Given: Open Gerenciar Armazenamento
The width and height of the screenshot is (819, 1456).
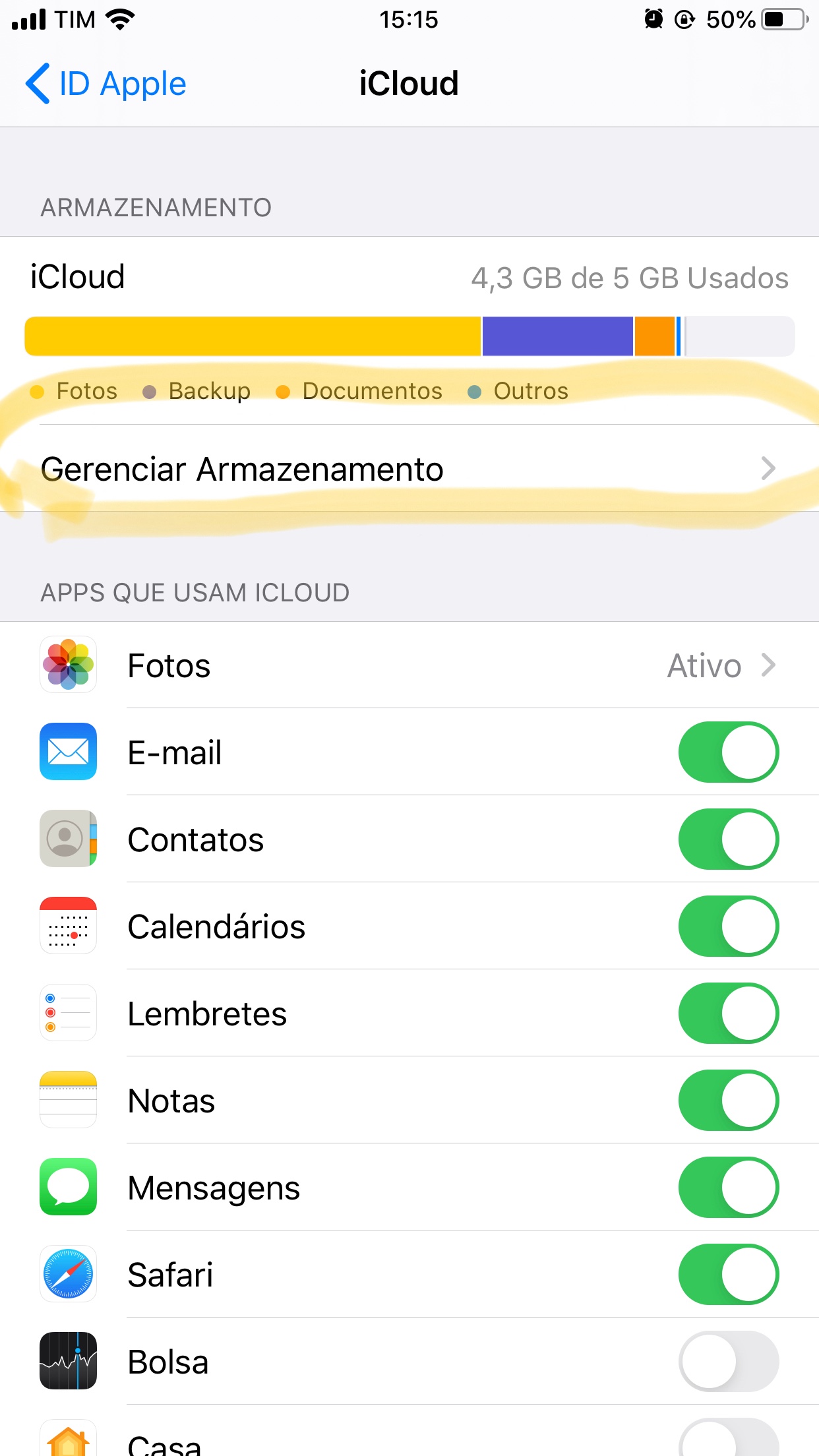Looking at the screenshot, I should tap(409, 469).
